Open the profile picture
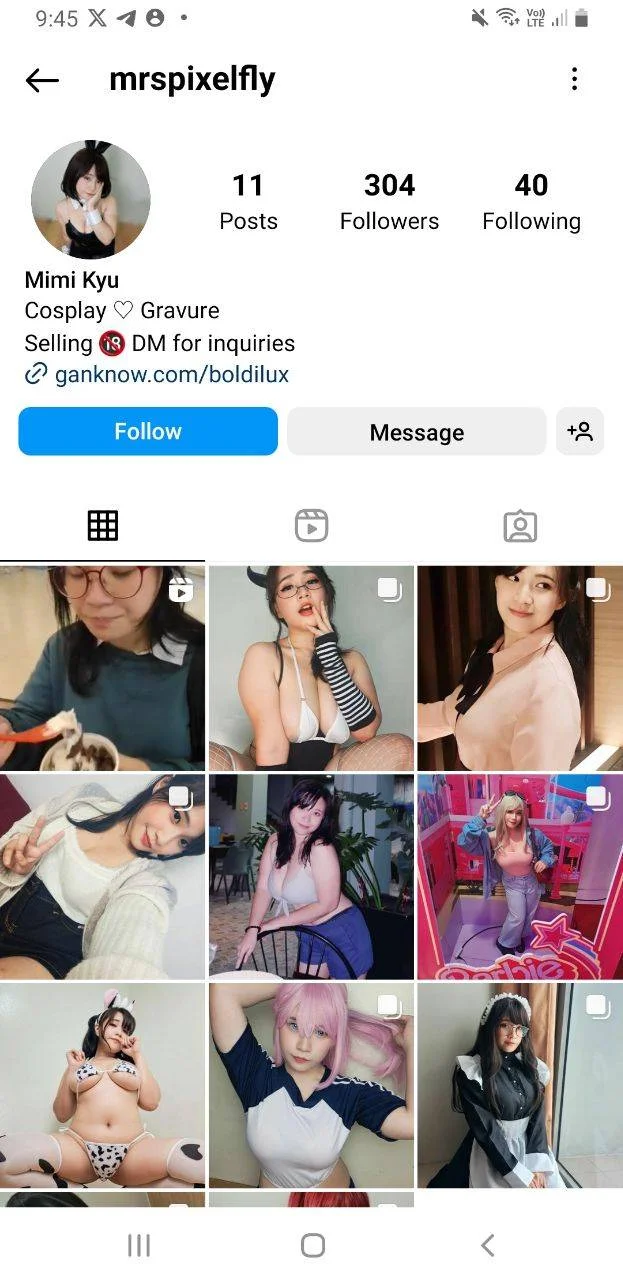 pyautogui.click(x=90, y=200)
